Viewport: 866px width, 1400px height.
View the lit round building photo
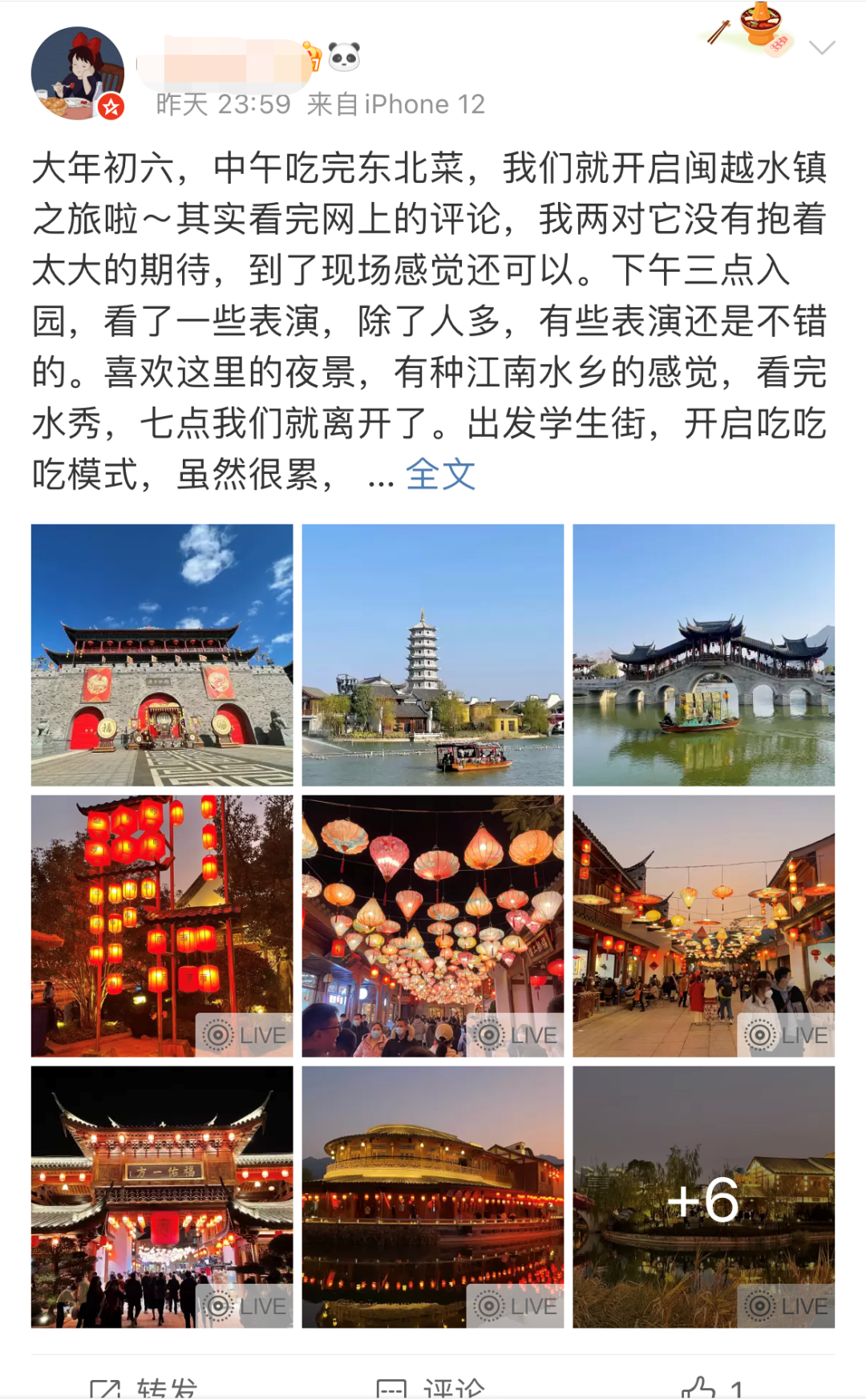tap(433, 1197)
